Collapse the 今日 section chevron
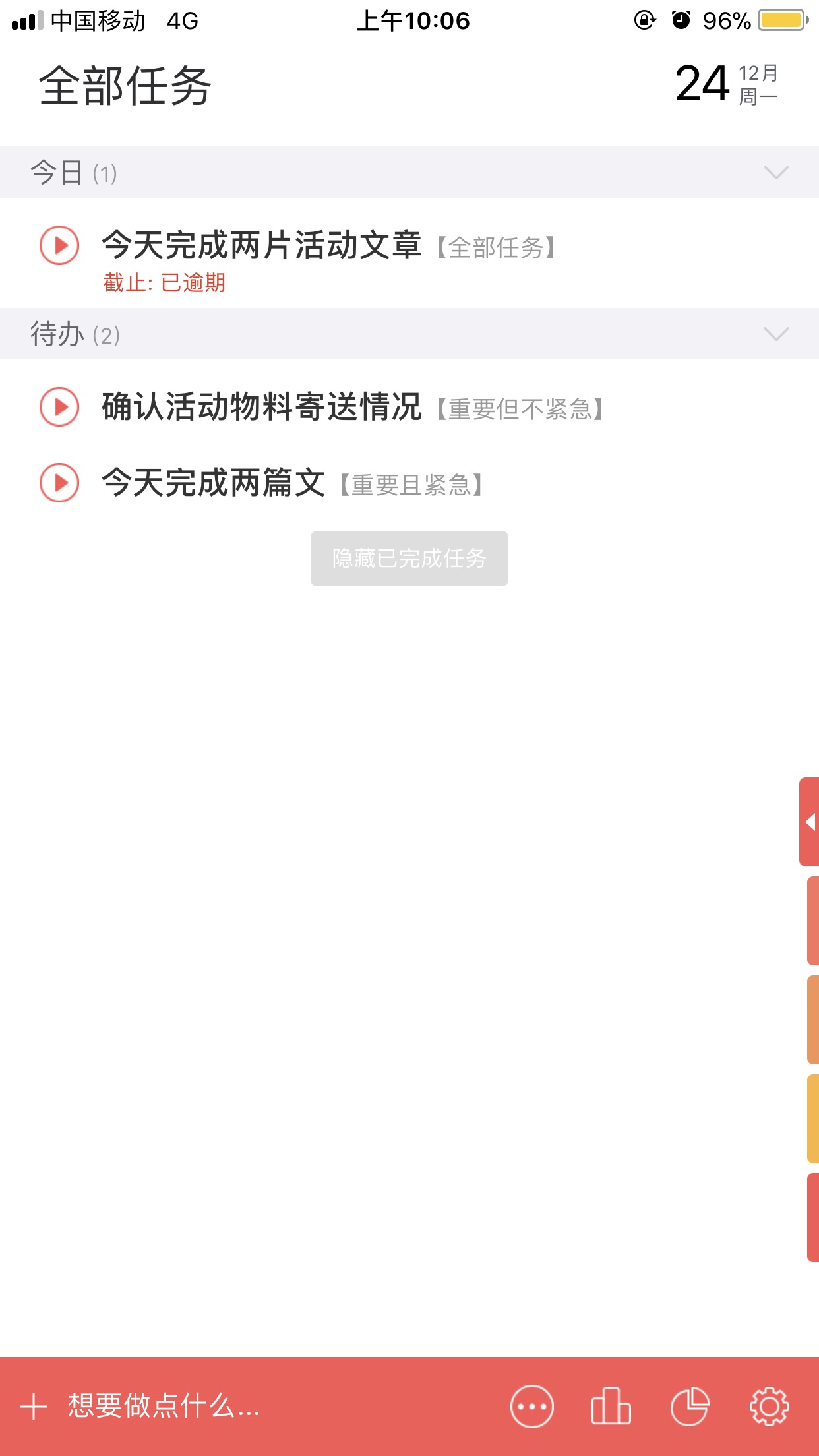Screen dimensions: 819x1456 tap(776, 173)
